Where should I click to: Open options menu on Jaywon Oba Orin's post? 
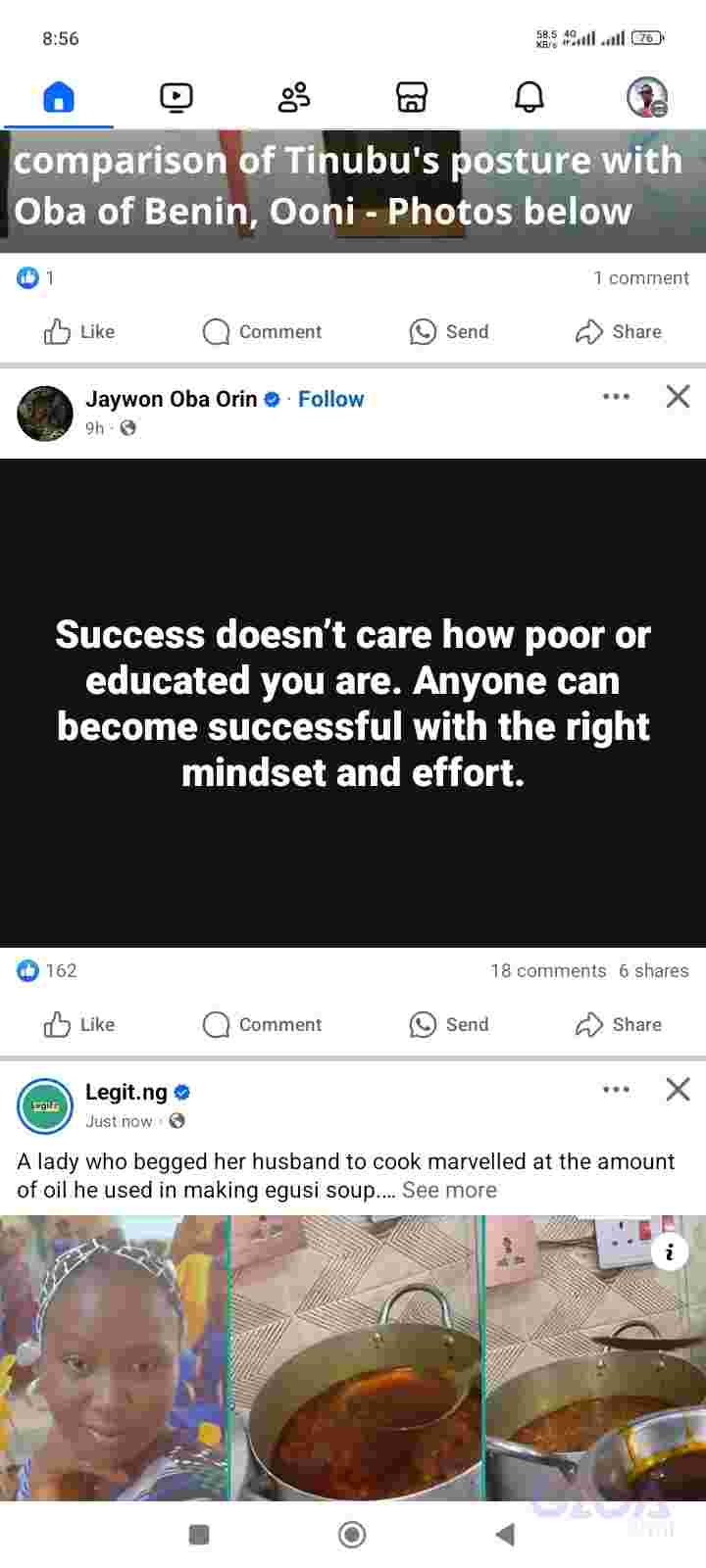[x=616, y=397]
